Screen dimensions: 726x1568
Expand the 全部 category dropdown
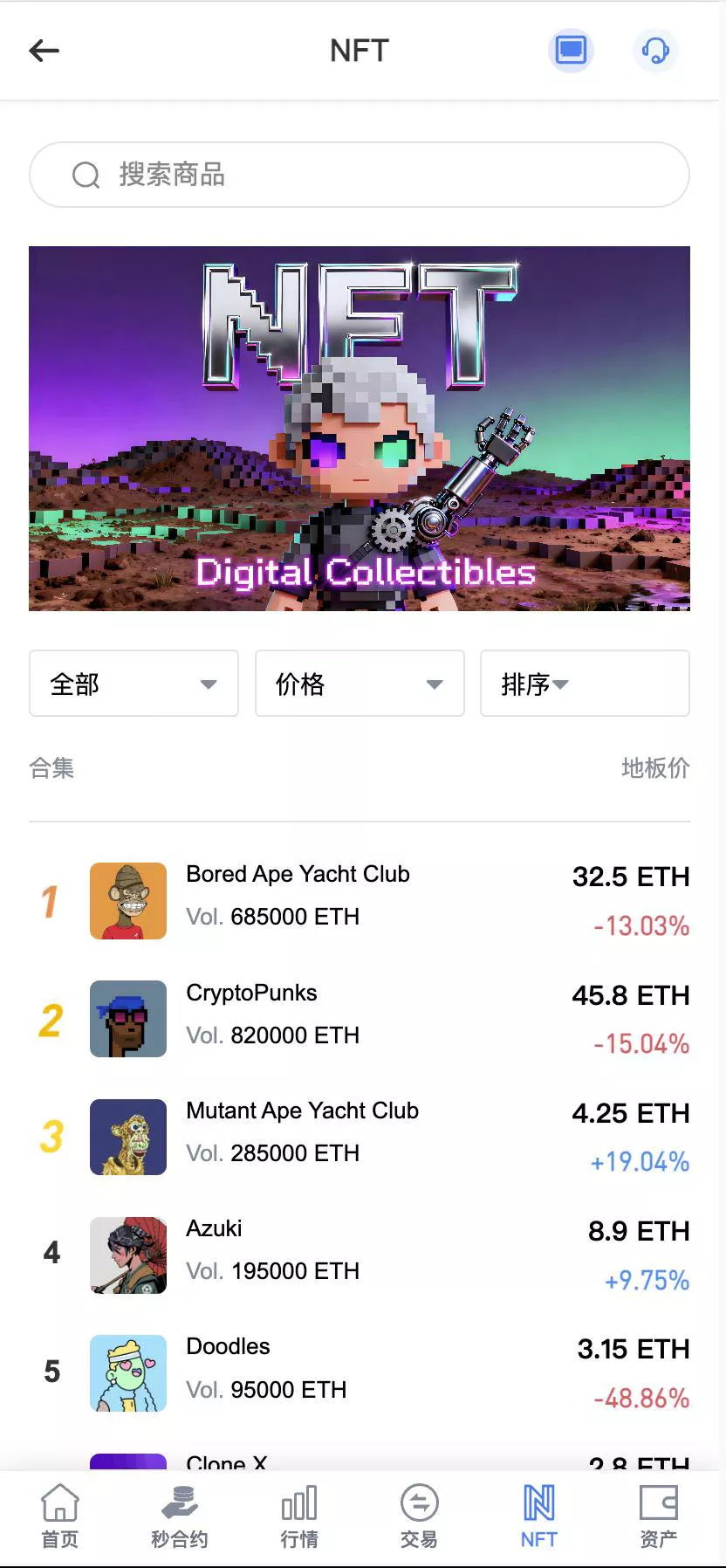pyautogui.click(x=134, y=684)
